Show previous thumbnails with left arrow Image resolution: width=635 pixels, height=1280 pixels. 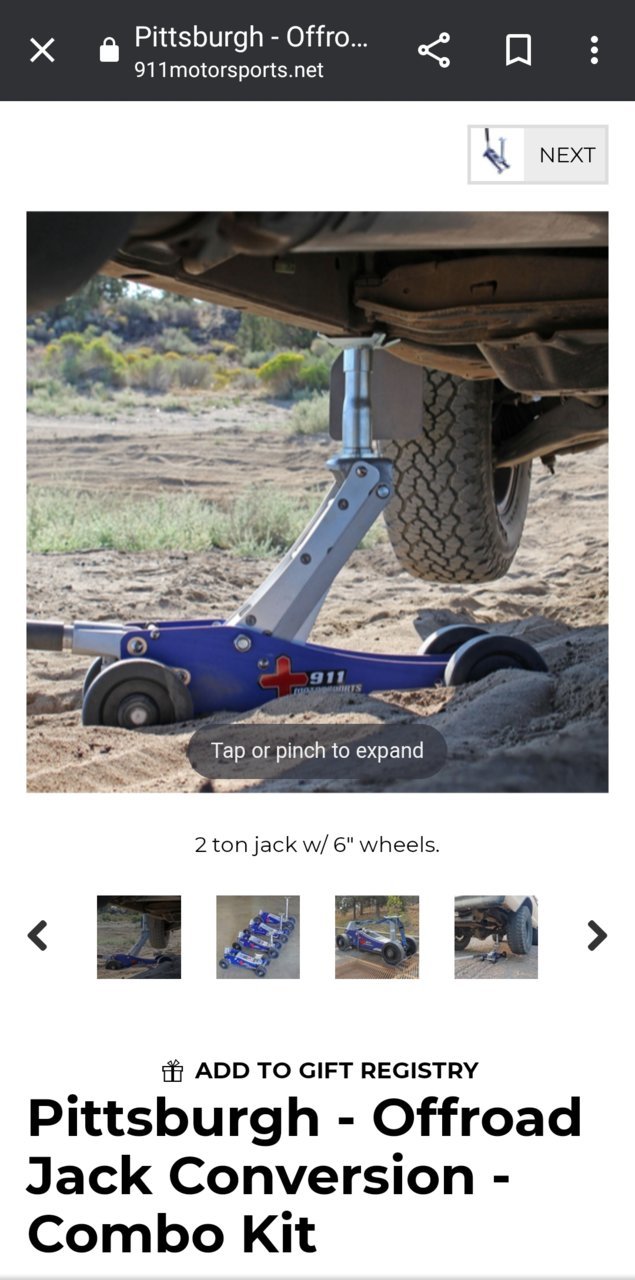coord(38,936)
